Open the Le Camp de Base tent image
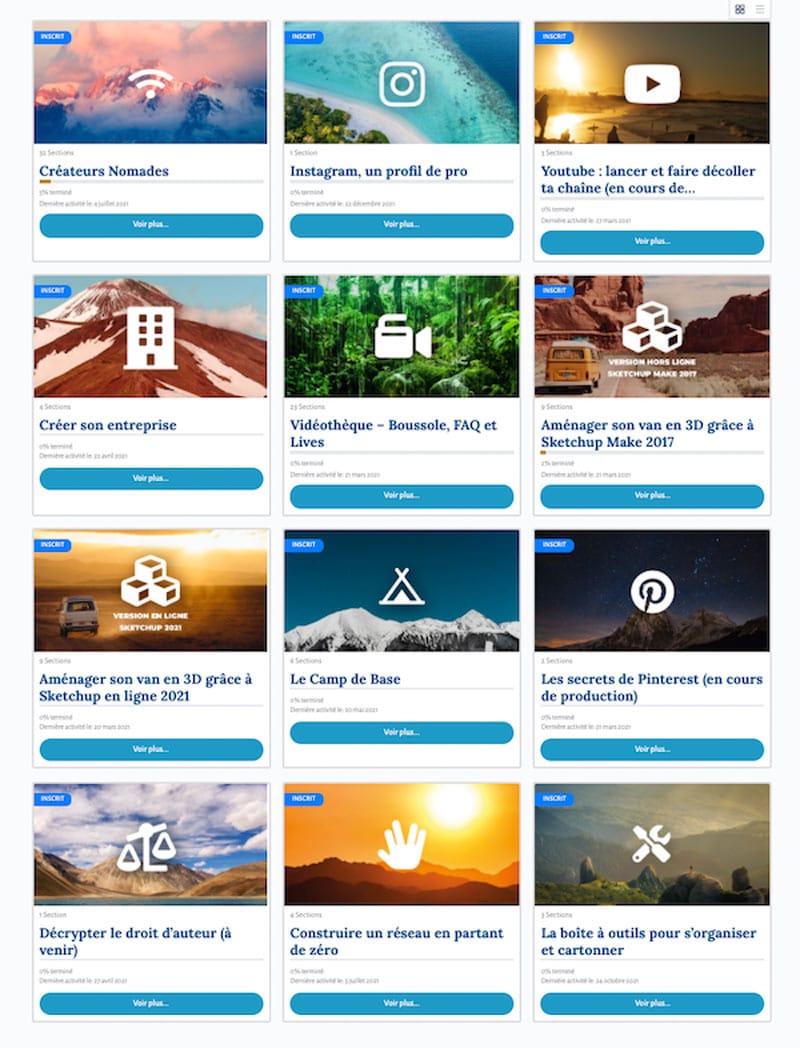Viewport: 800px width, 1048px height. (x=401, y=590)
